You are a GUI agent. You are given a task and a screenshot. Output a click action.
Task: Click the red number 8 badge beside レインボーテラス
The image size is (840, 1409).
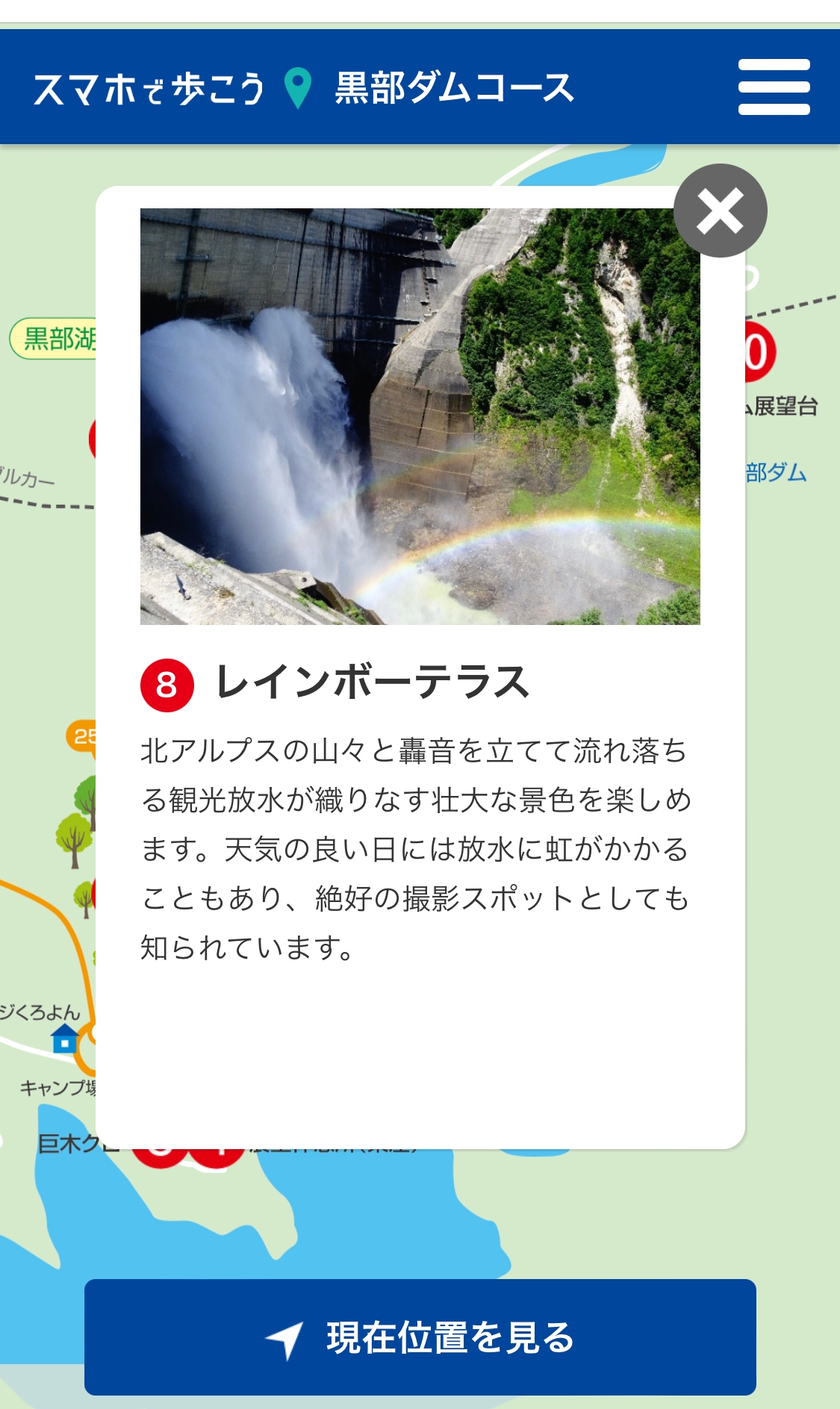click(x=167, y=682)
